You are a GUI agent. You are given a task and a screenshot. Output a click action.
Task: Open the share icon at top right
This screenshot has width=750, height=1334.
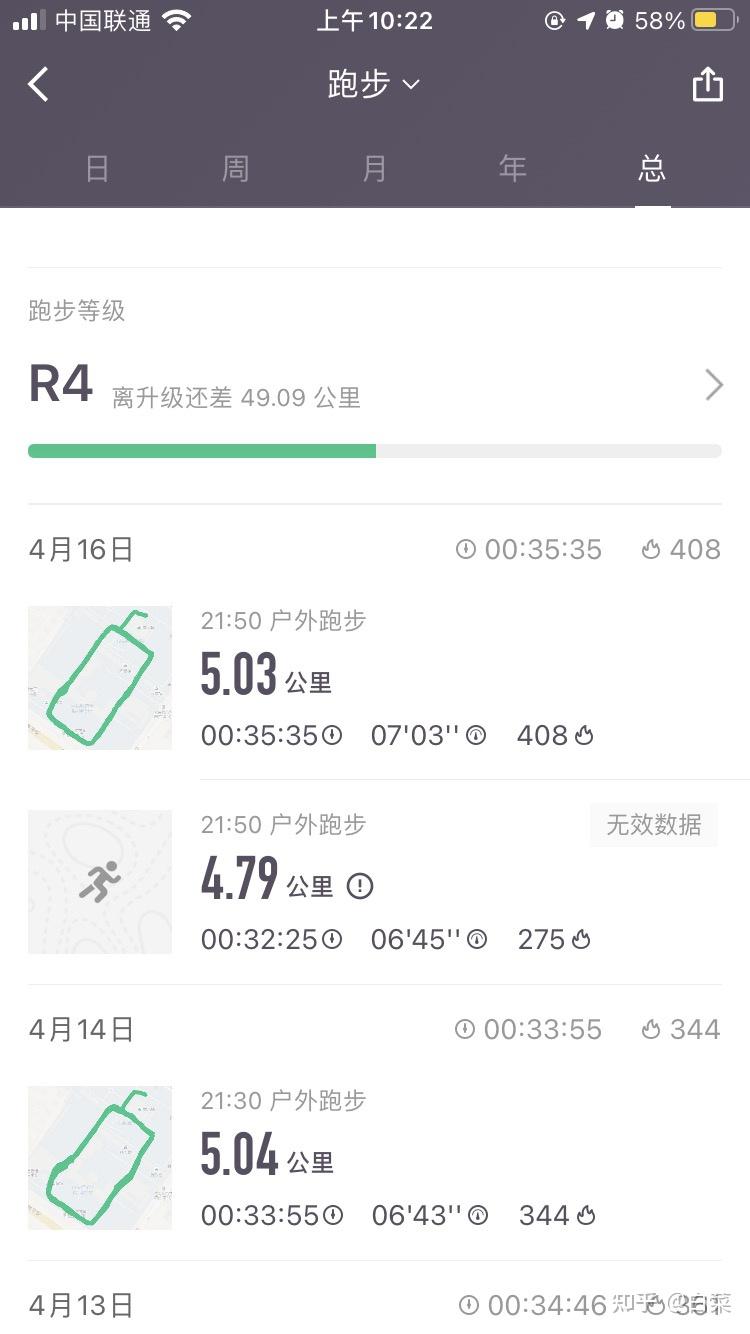[x=708, y=84]
